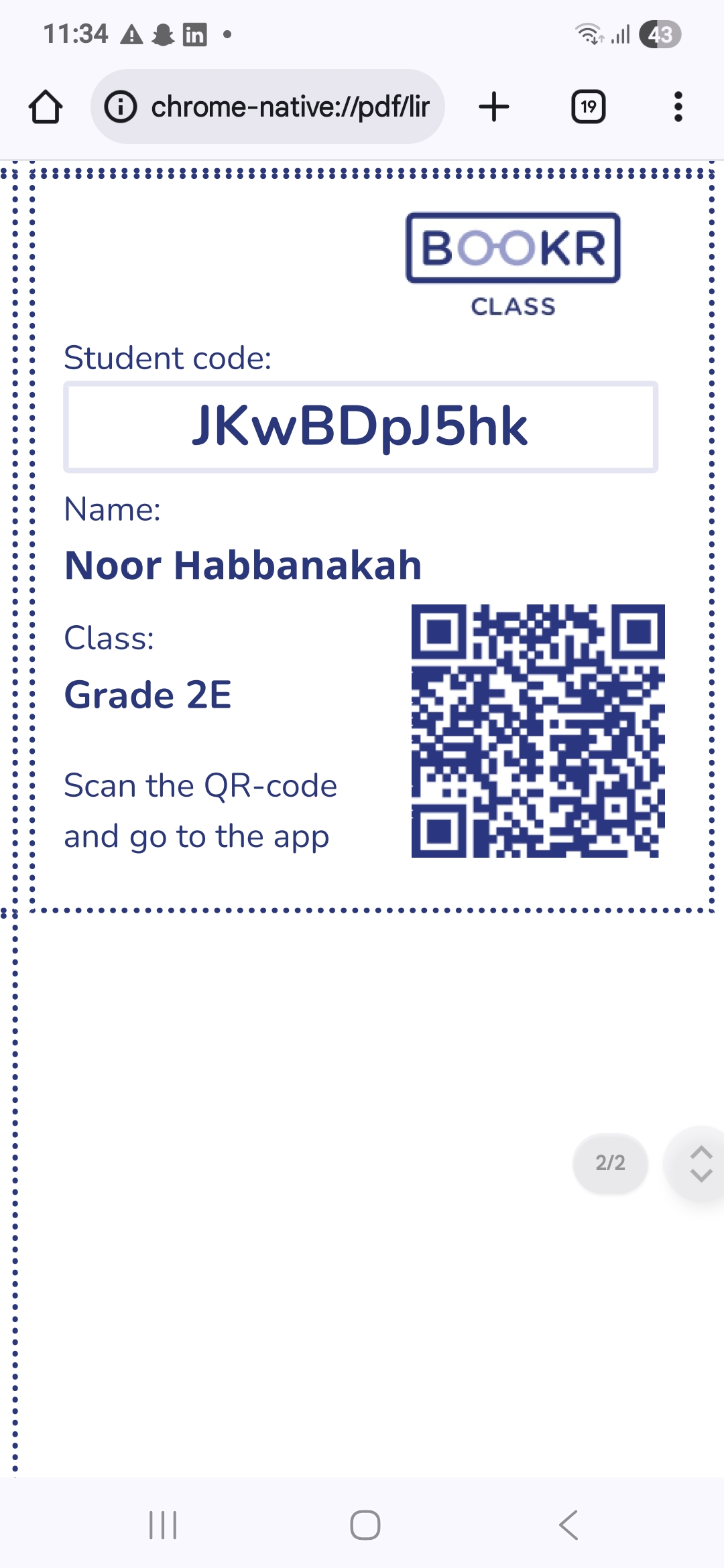Tap the chrome-native address bar
This screenshot has width=724, height=1568.
pos(288,107)
